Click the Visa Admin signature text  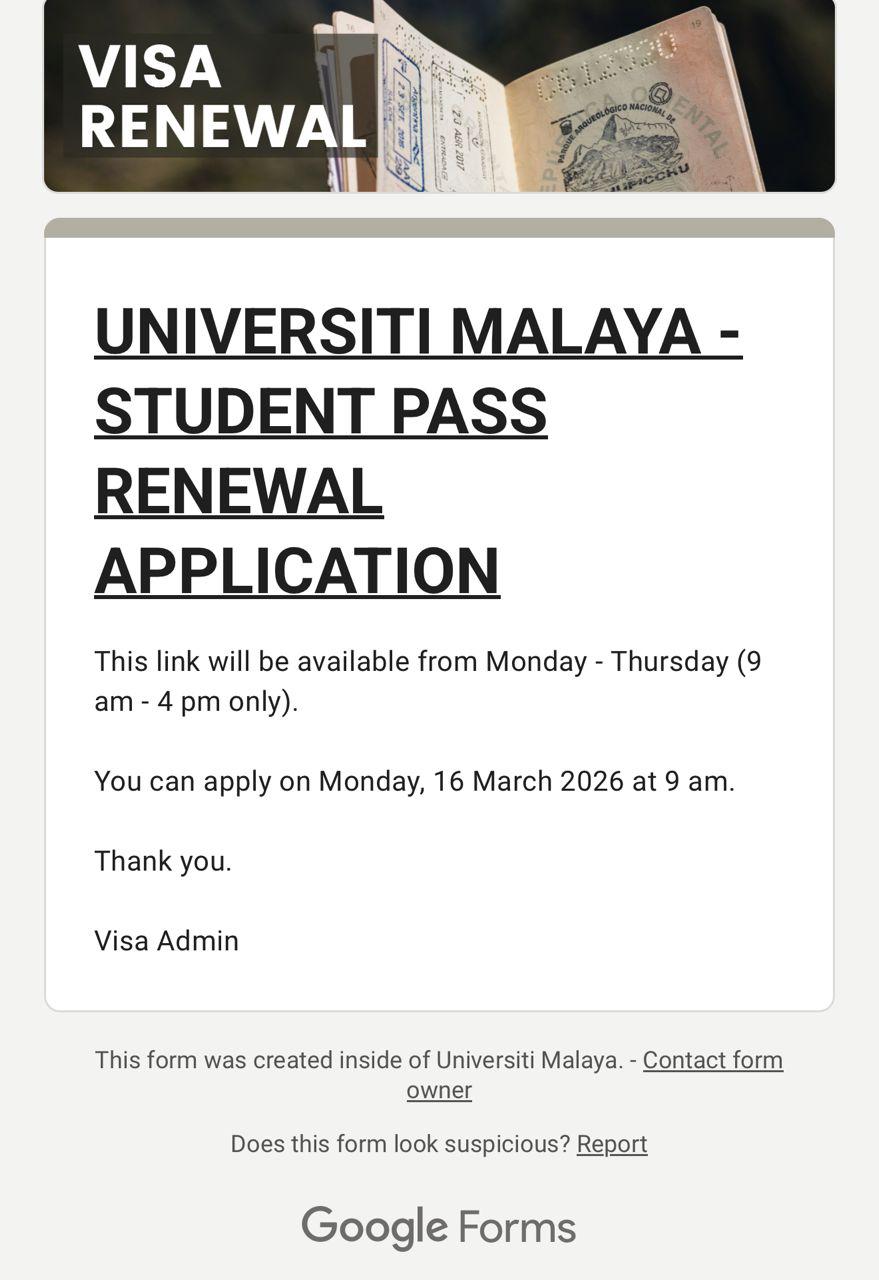(x=166, y=940)
